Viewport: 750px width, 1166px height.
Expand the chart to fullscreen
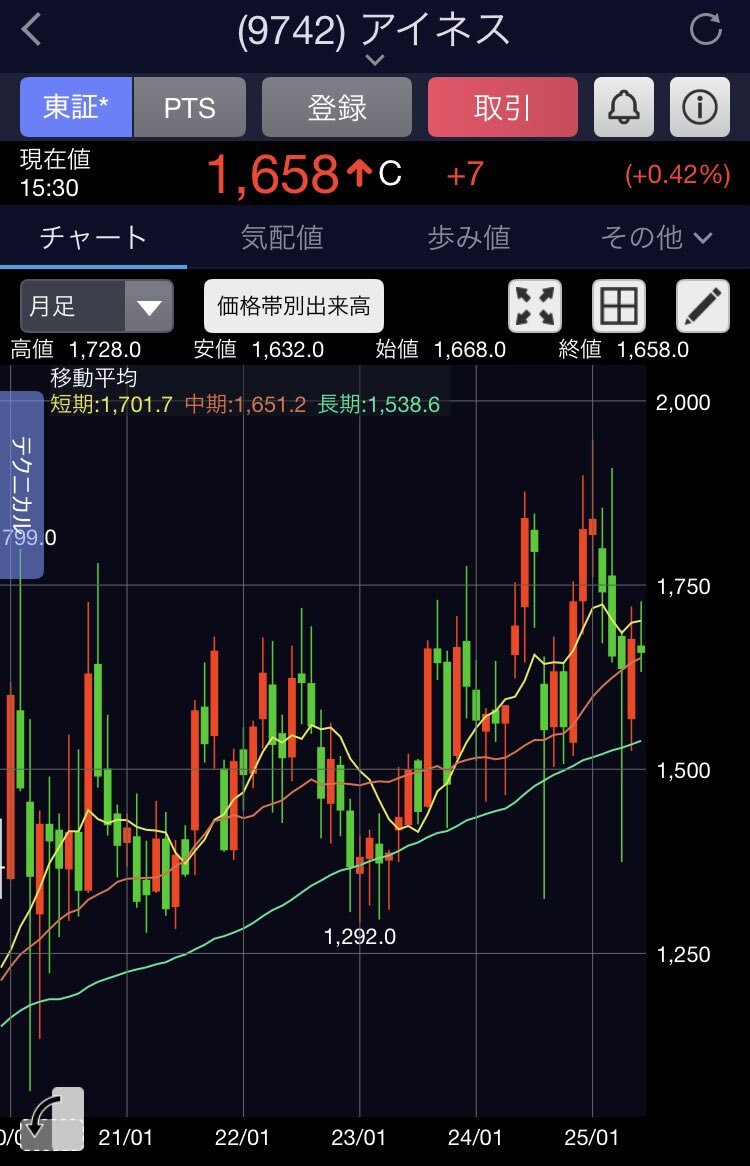click(x=535, y=306)
